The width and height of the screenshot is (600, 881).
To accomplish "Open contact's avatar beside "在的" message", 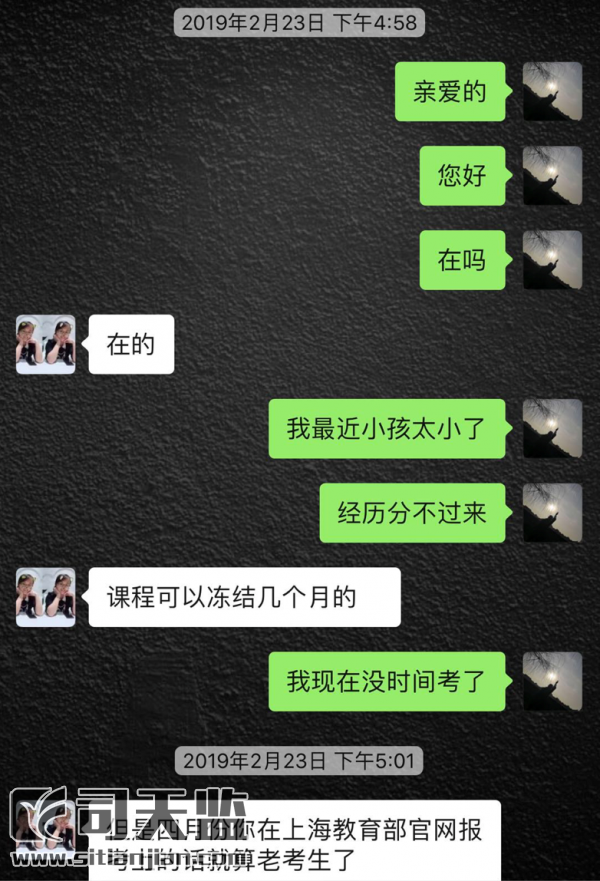I will point(46,344).
